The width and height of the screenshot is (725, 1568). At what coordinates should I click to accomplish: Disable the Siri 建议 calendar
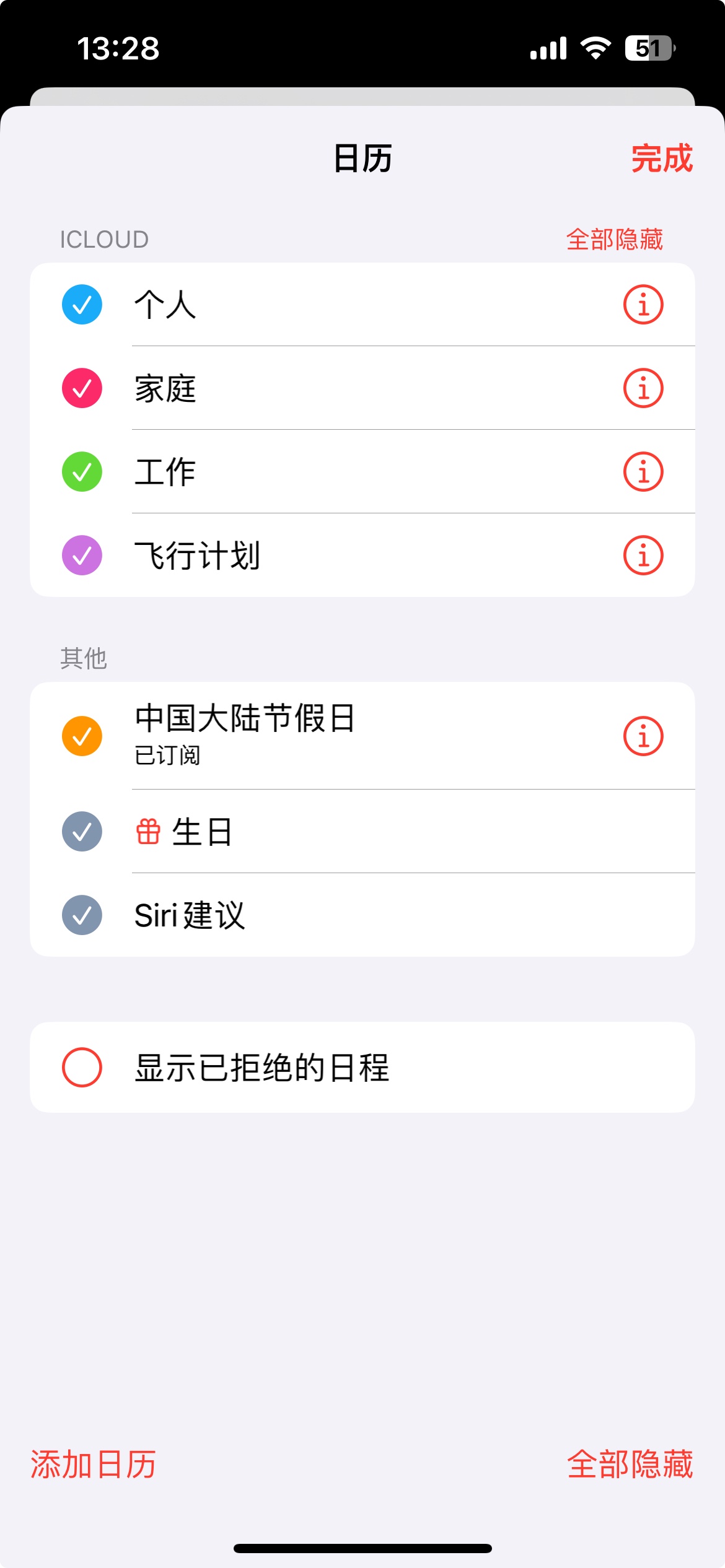pos(82,915)
